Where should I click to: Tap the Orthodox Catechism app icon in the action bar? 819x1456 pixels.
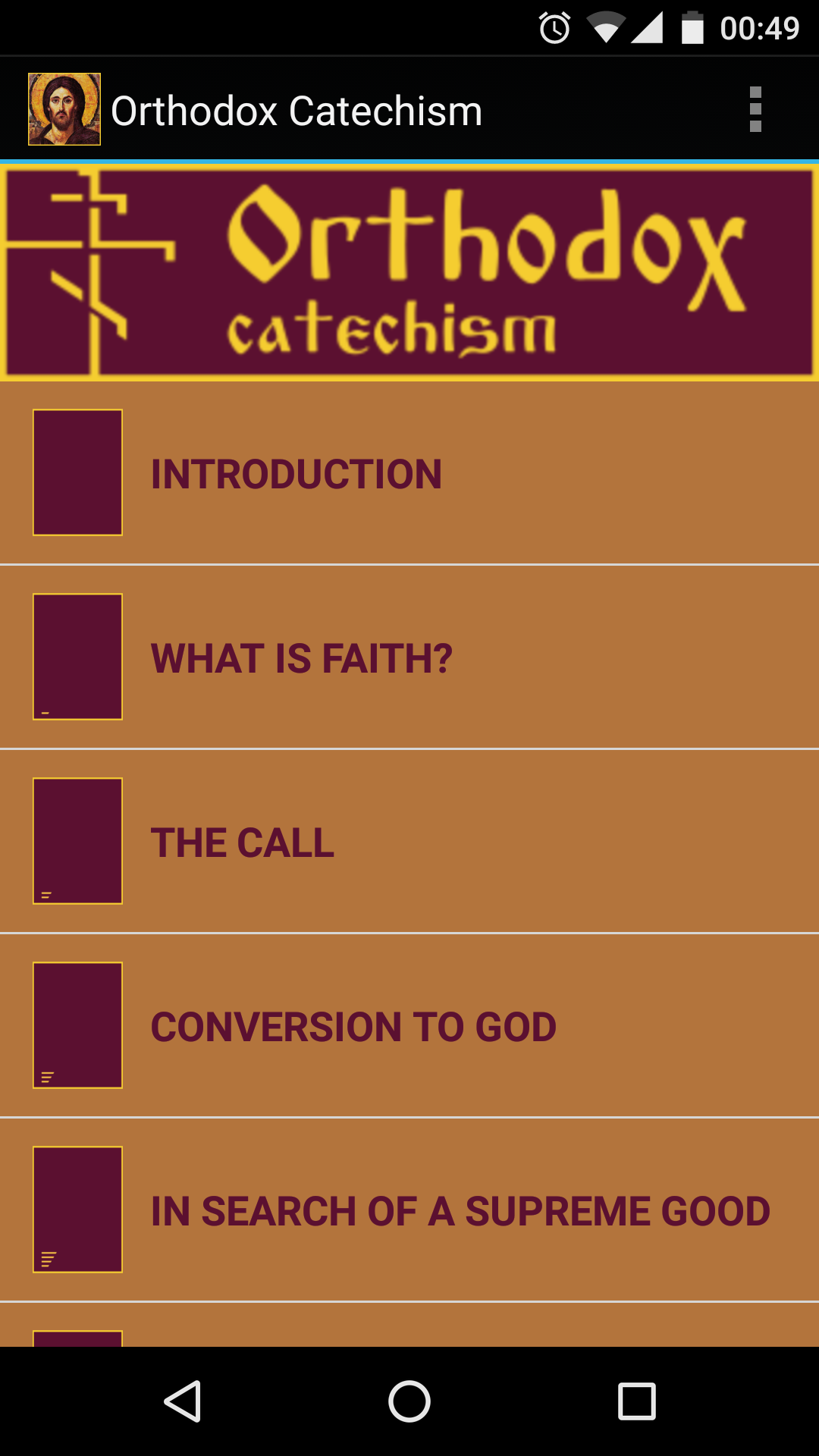tap(64, 110)
